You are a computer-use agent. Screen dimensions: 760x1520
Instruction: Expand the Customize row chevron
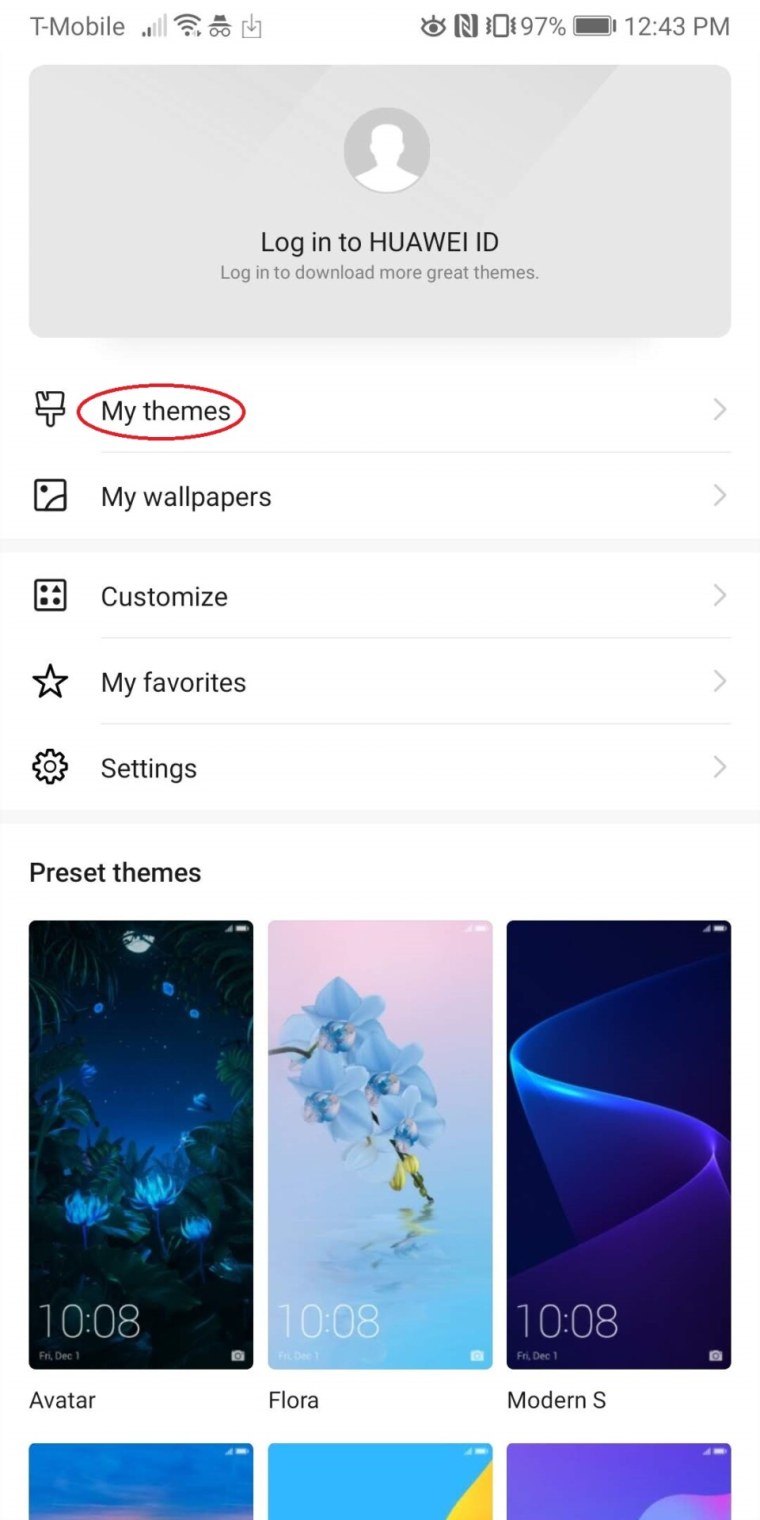pyautogui.click(x=718, y=595)
